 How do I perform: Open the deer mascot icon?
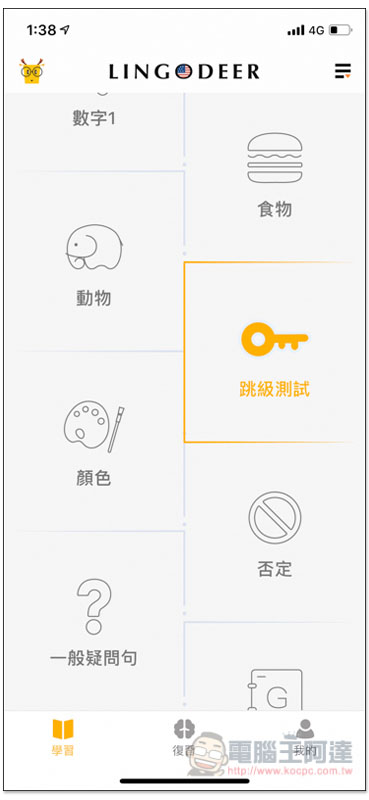[32, 71]
